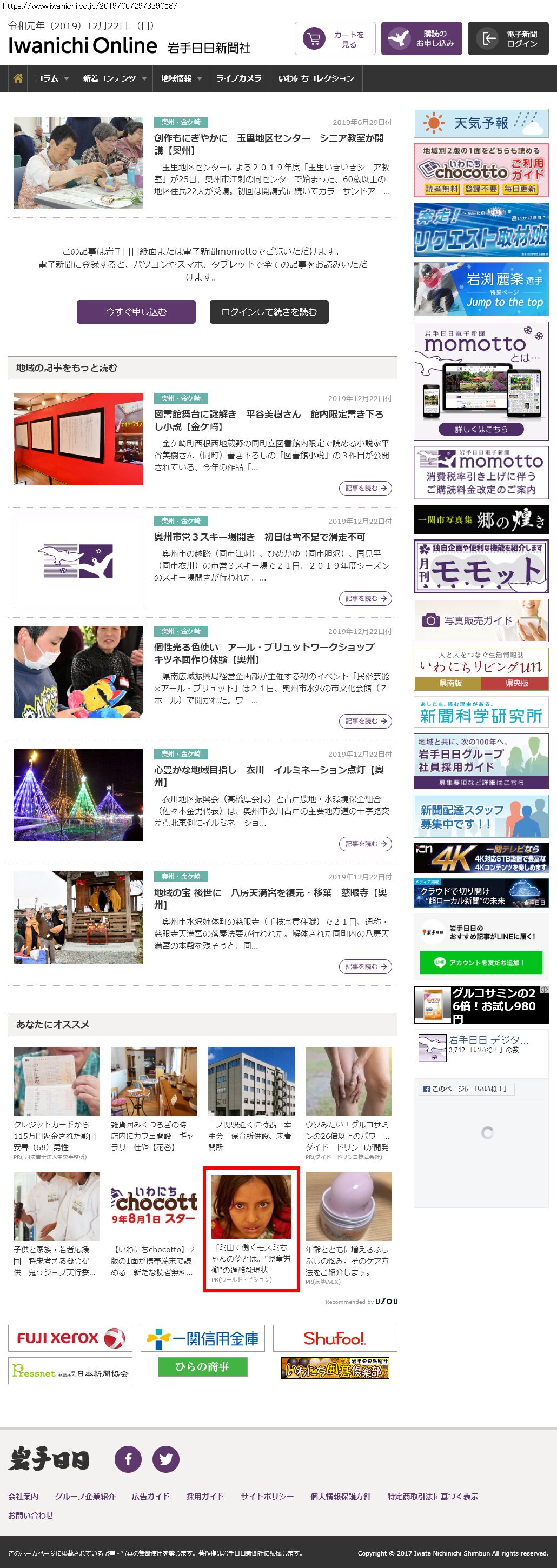Open 購読のお申し込み subscription button
Image resolution: width=557 pixels, height=1568 pixels.
tap(422, 39)
